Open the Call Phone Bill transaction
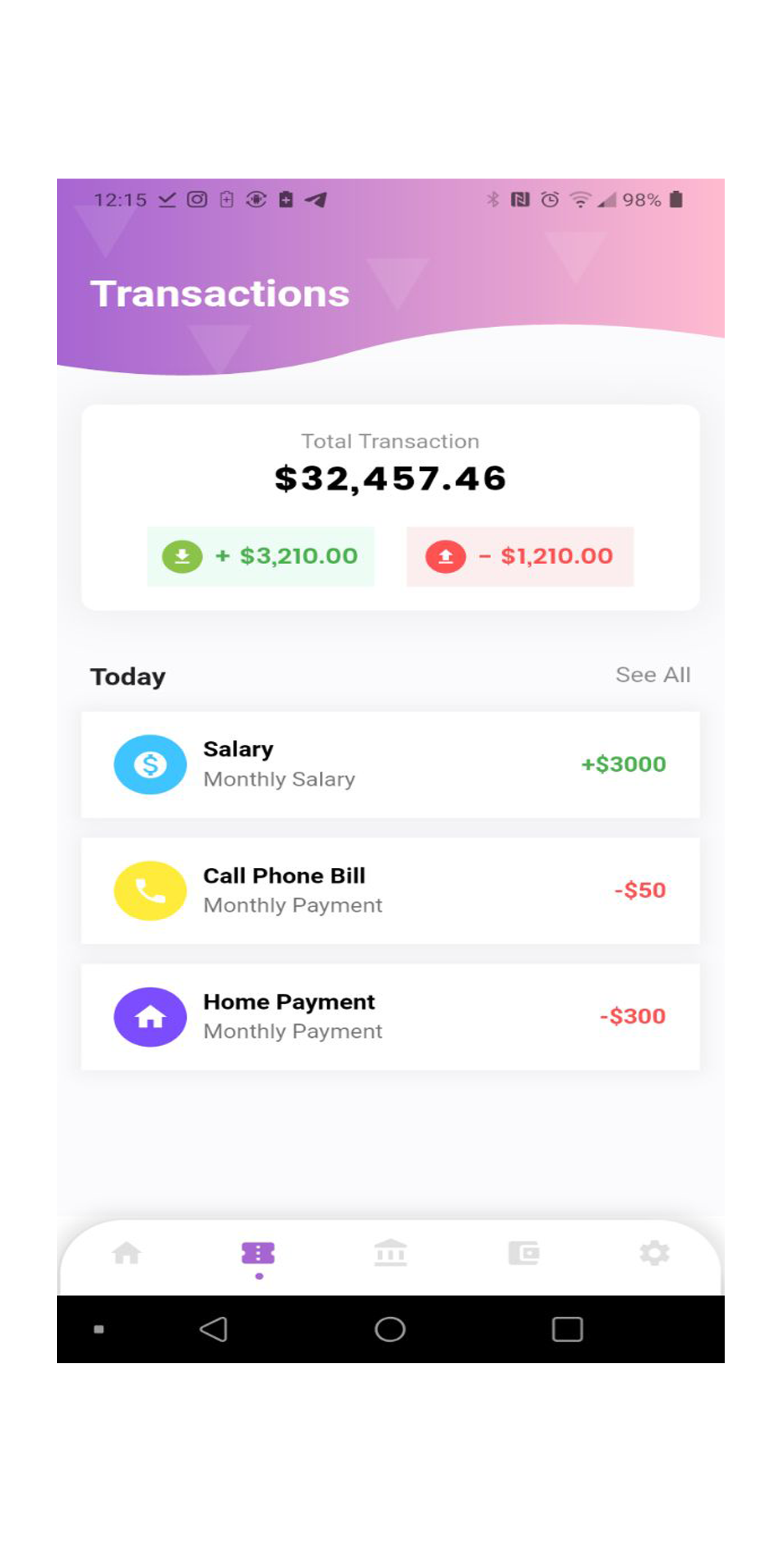 pos(390,890)
